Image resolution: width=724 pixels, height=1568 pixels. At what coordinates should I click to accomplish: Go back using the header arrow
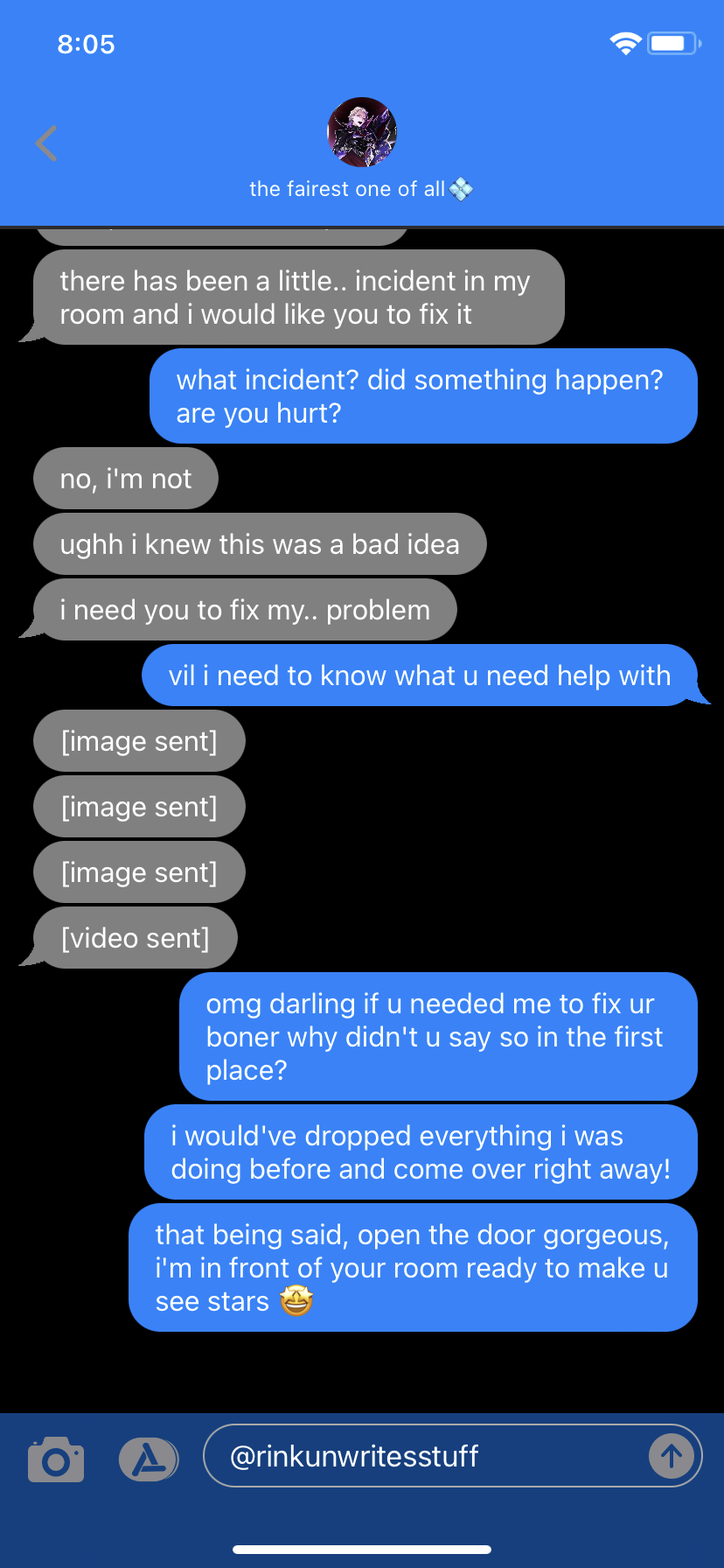pyautogui.click(x=46, y=143)
